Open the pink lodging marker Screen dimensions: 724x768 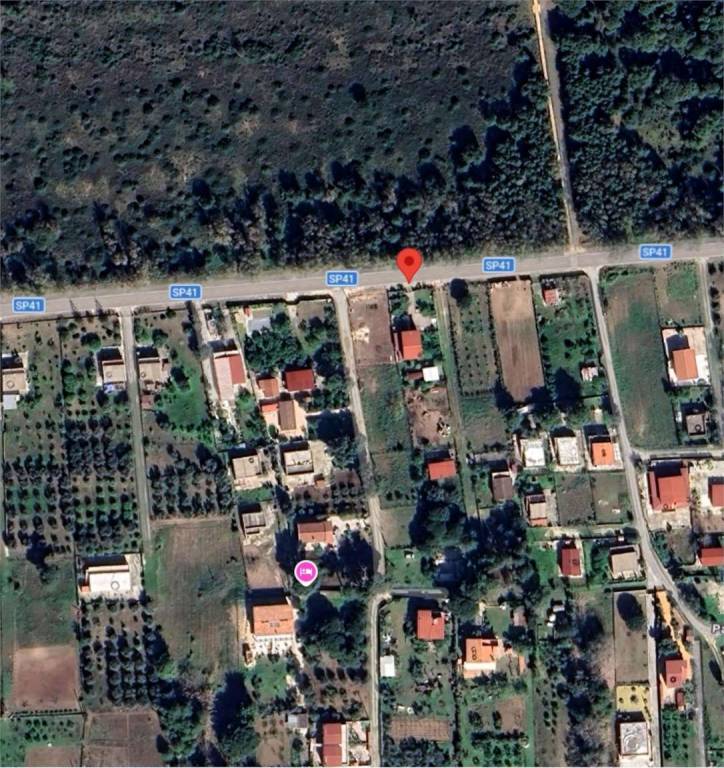coord(306,572)
